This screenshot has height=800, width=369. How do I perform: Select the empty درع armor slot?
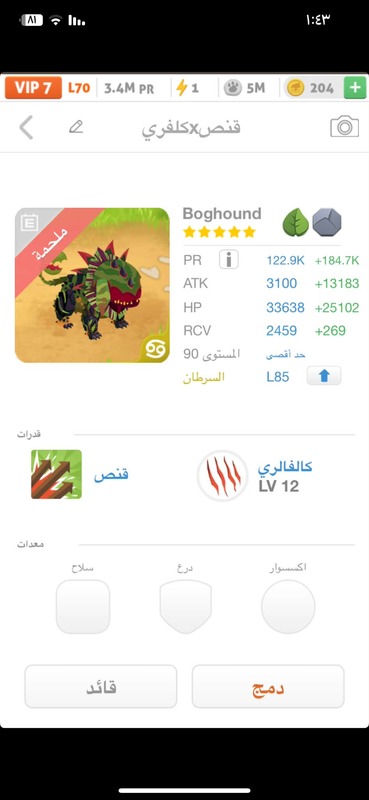(x=186, y=606)
